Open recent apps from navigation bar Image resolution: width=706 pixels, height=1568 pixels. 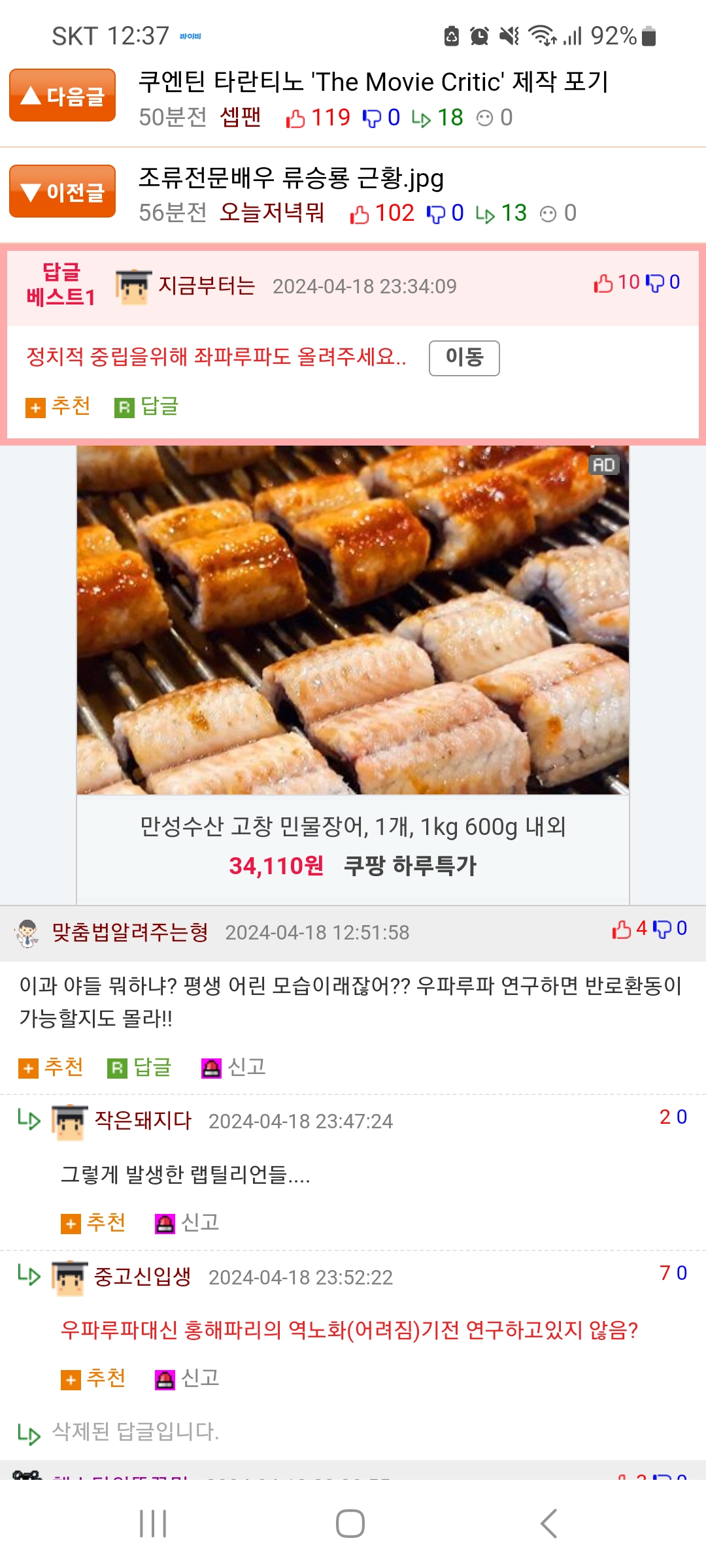pyautogui.click(x=154, y=1524)
